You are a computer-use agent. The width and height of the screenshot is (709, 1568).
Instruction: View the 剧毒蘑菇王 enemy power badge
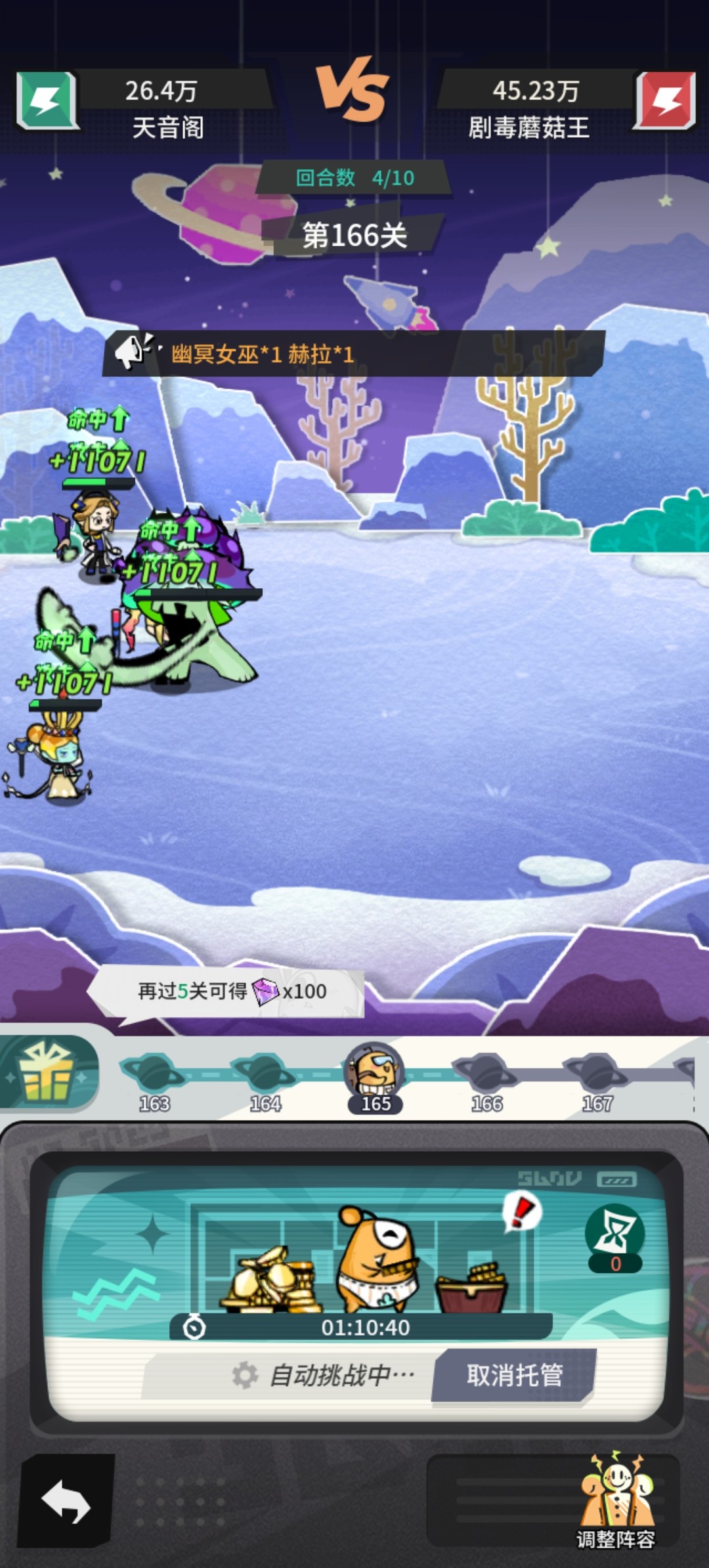tap(665, 100)
